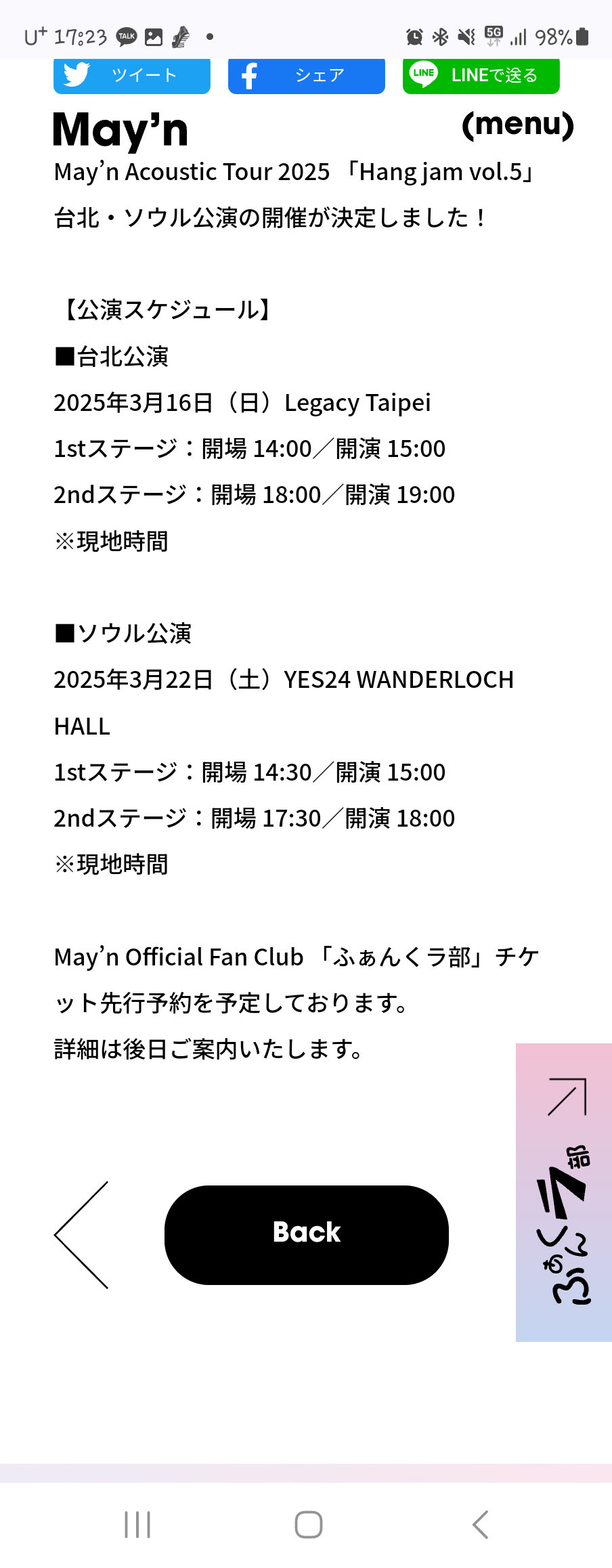This screenshot has height=1568, width=612.
Task: Go to the previous news arrow
Action: click(82, 1235)
